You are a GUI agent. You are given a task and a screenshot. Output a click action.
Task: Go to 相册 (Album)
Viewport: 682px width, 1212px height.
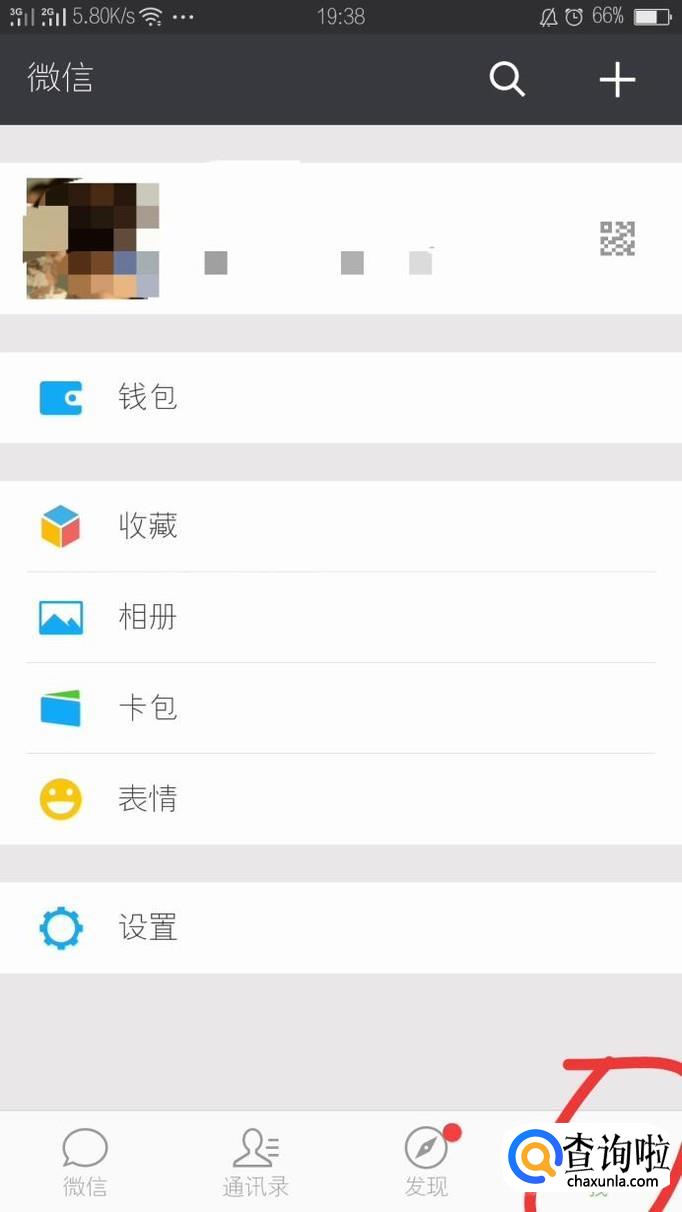coord(340,617)
